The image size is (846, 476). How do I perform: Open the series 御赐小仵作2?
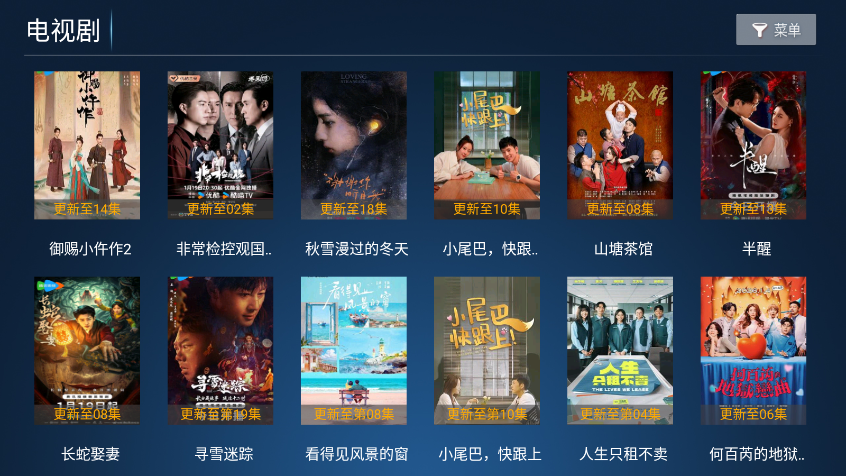click(87, 146)
